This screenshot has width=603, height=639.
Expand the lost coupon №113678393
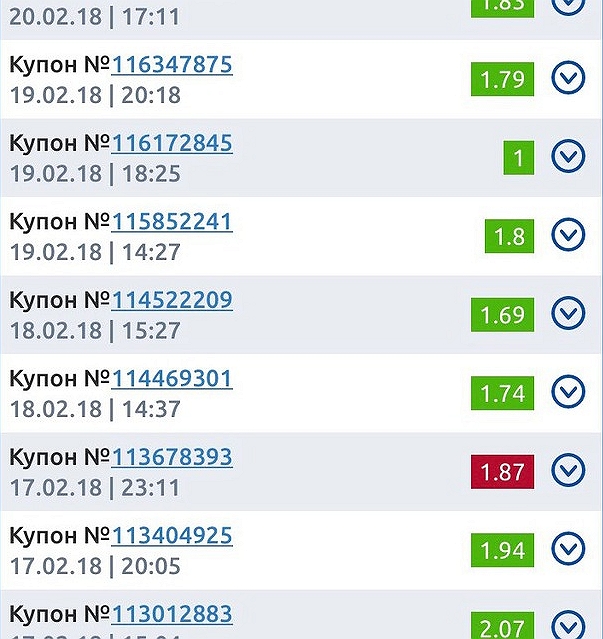pos(568,470)
